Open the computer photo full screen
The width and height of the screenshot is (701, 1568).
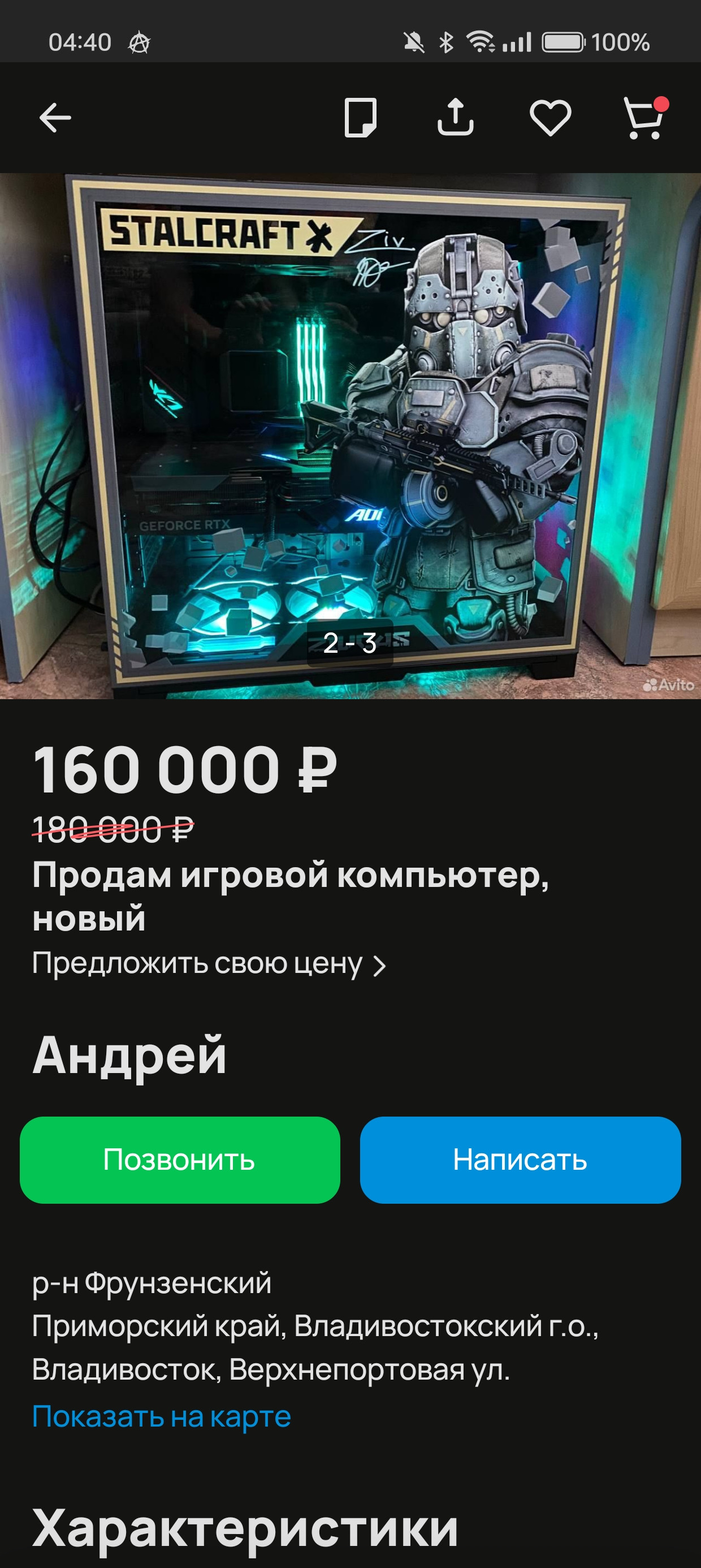pyautogui.click(x=350, y=436)
